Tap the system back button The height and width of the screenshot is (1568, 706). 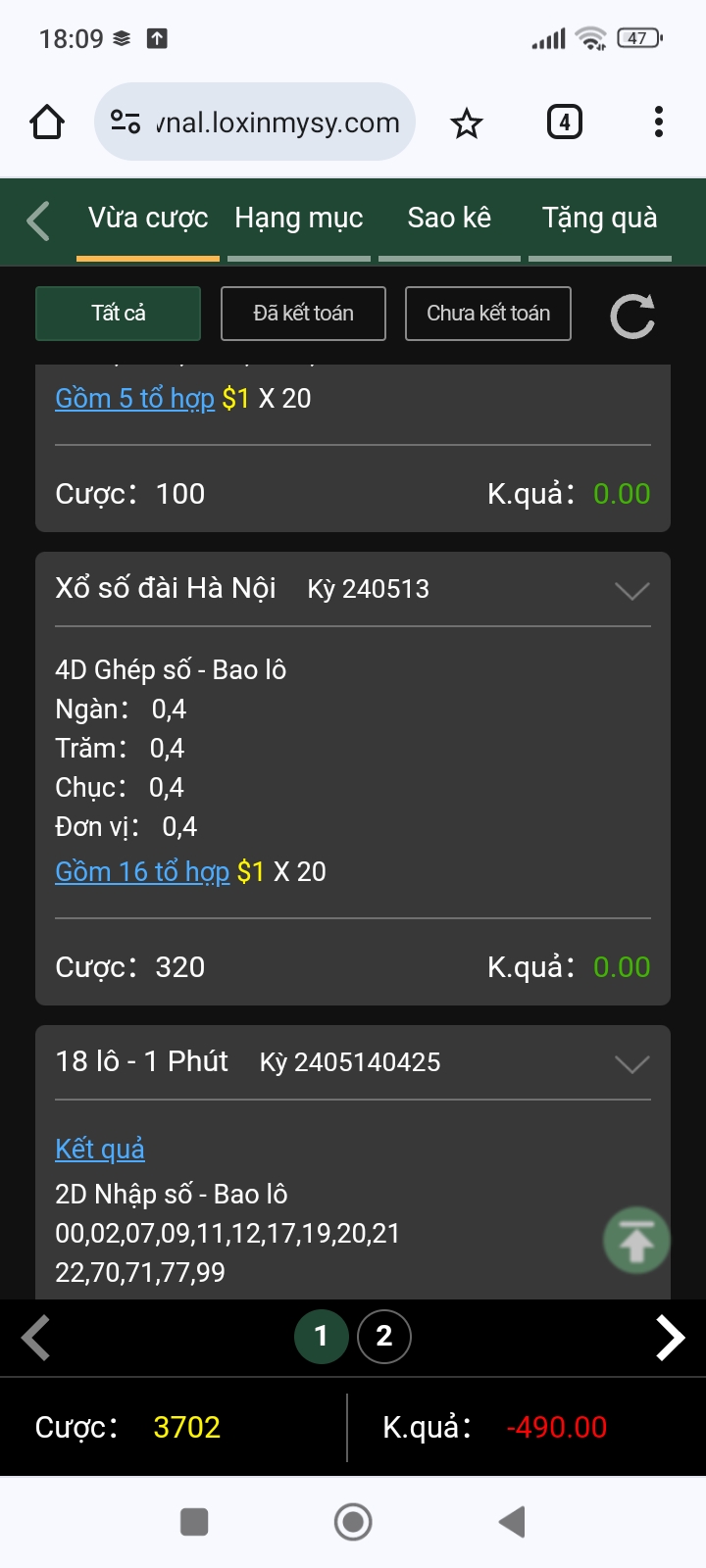pyautogui.click(x=513, y=1522)
